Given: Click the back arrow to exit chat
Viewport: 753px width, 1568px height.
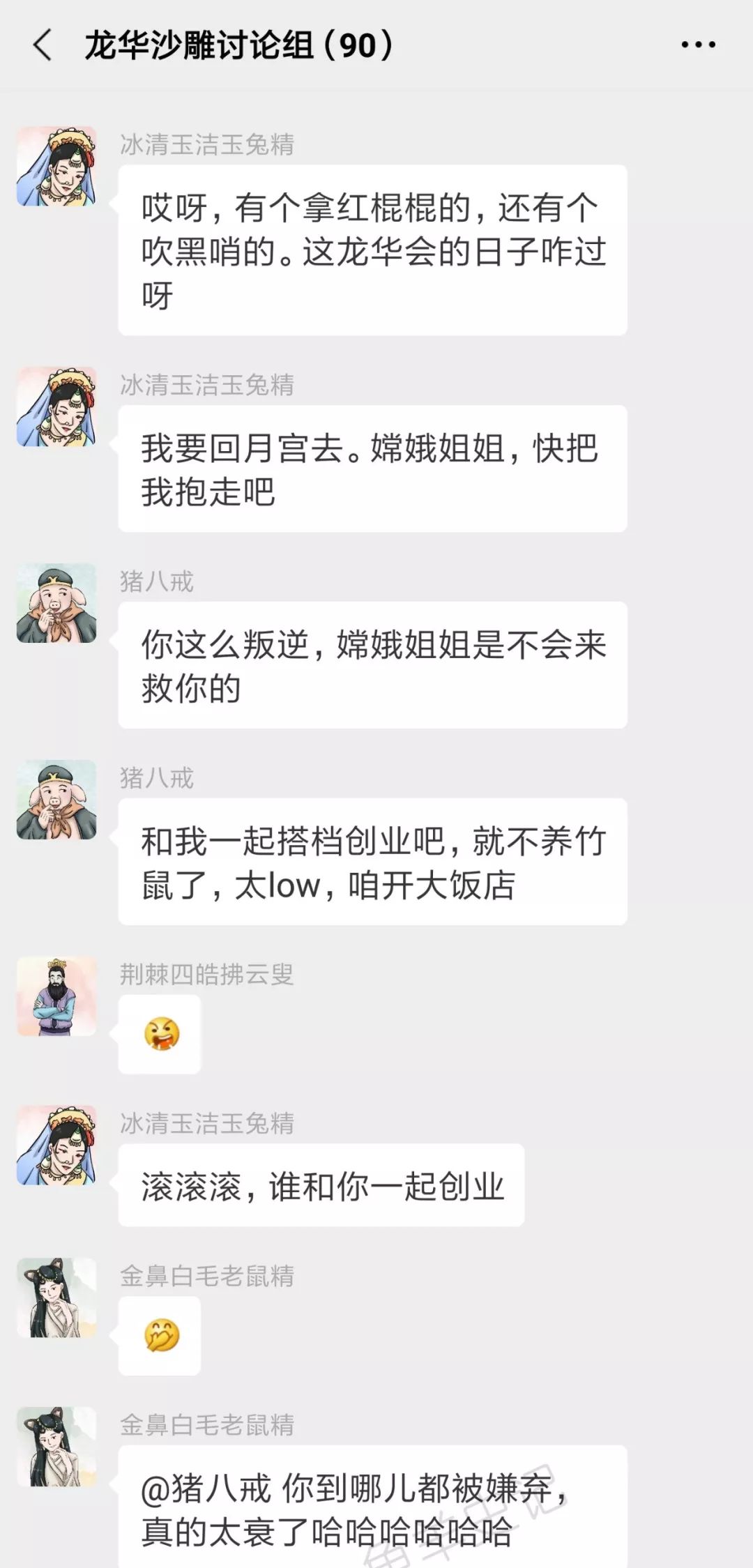Looking at the screenshot, I should pyautogui.click(x=42, y=44).
